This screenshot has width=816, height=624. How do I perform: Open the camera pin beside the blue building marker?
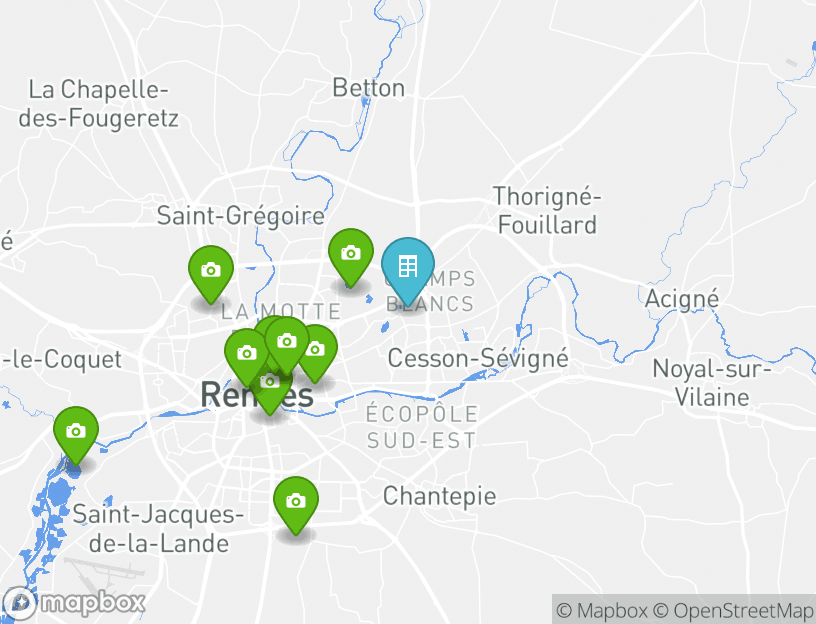[350, 254]
